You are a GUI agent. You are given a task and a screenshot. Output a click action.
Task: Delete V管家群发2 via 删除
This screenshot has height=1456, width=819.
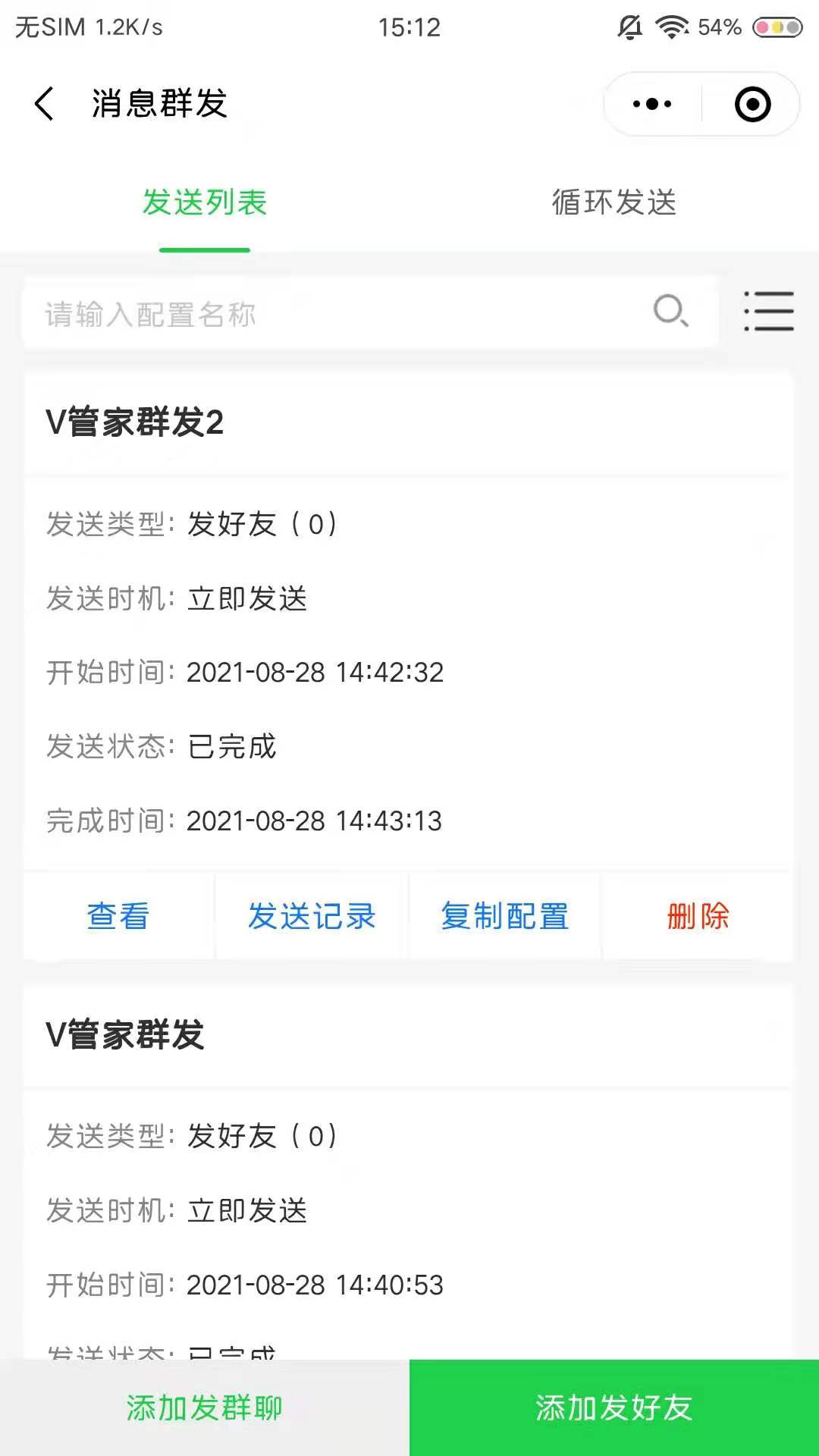click(x=697, y=916)
